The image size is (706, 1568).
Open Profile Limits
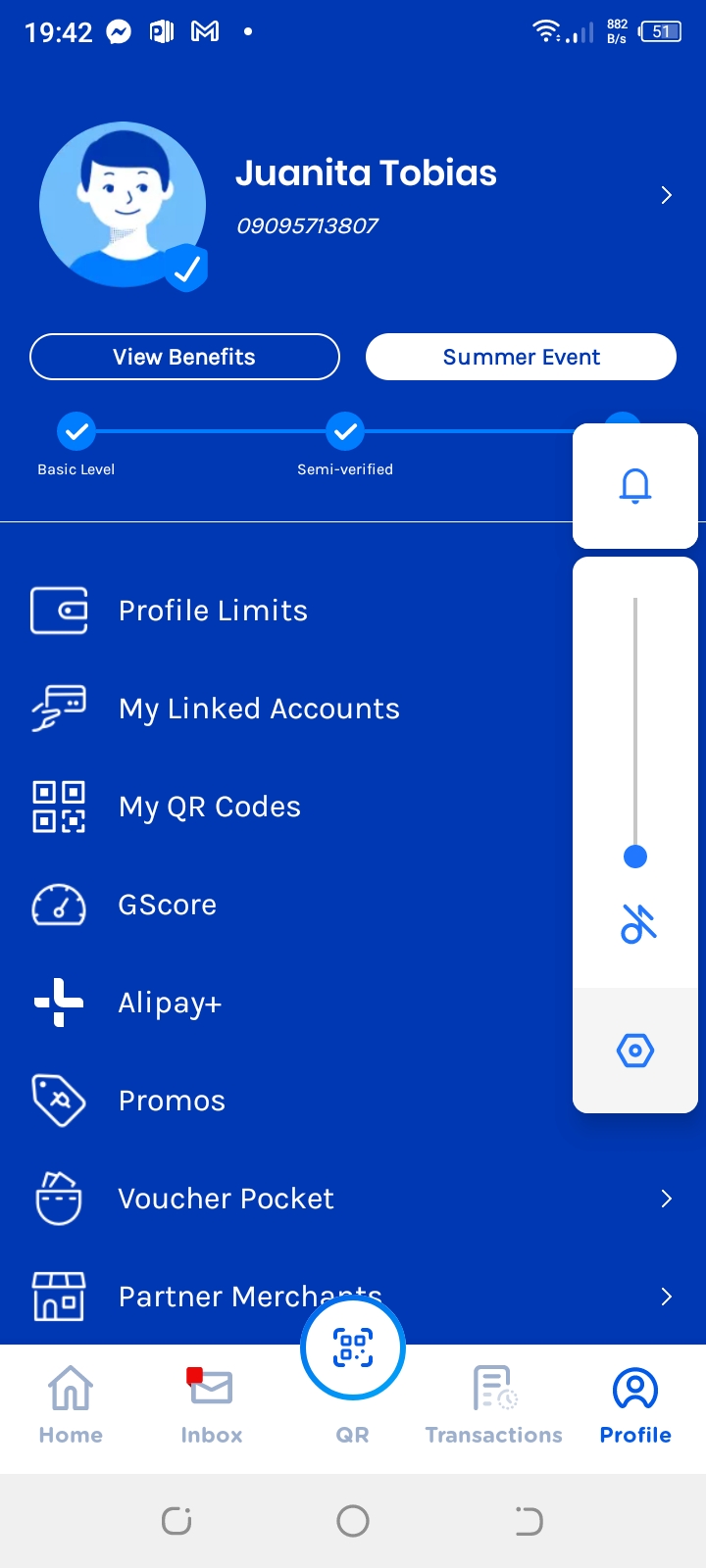click(213, 611)
